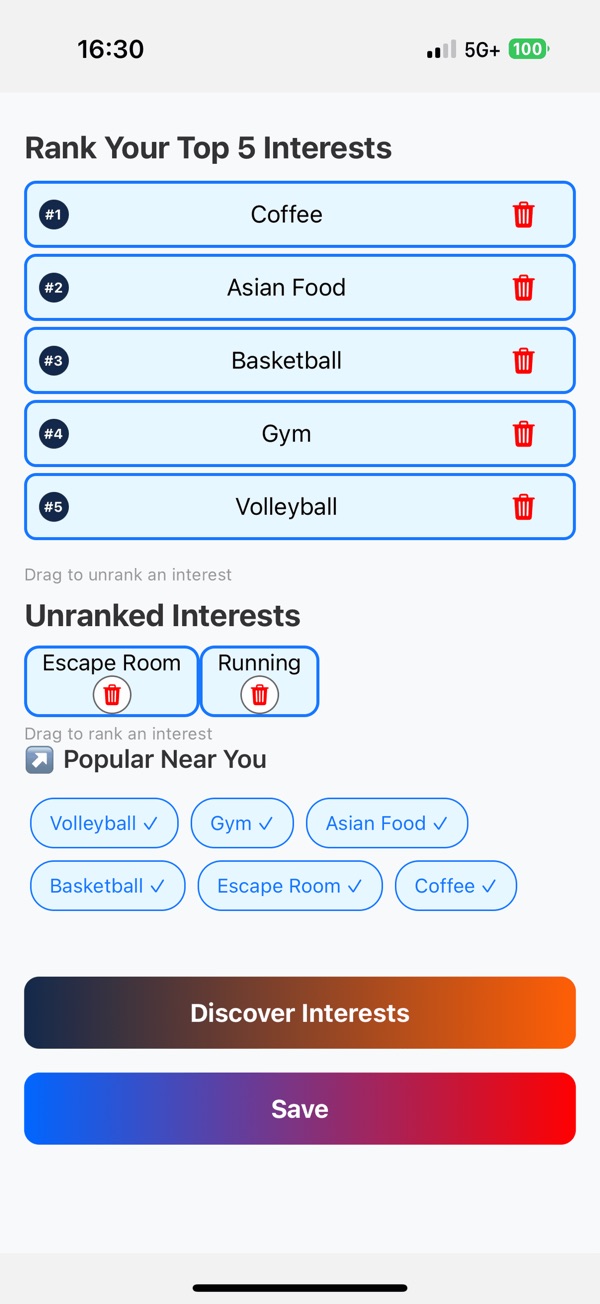
Task: Toggle the Escape Room popular chip
Action: (290, 886)
